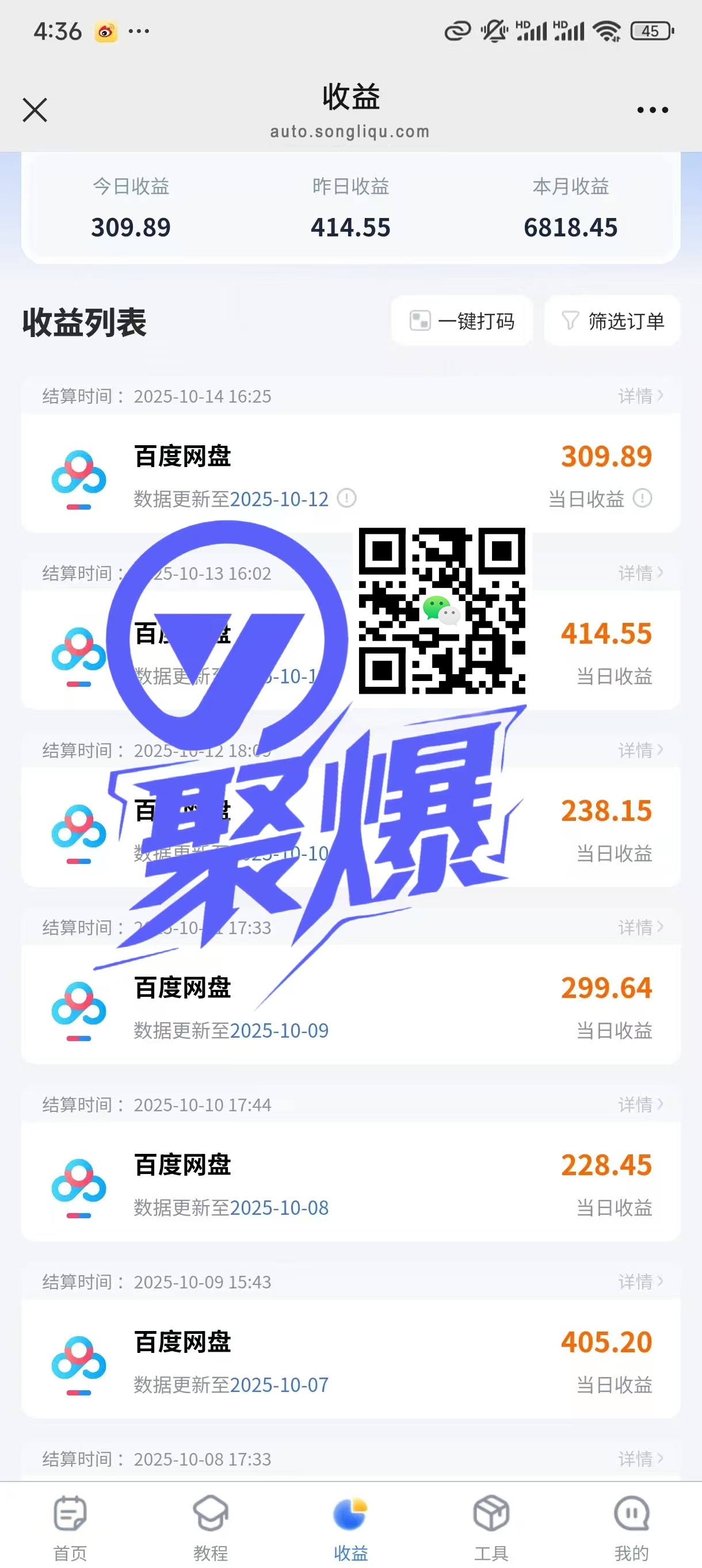The width and height of the screenshot is (702, 1568).
Task: Tap the info icon next to 当日收益 309.89
Action: (x=642, y=499)
